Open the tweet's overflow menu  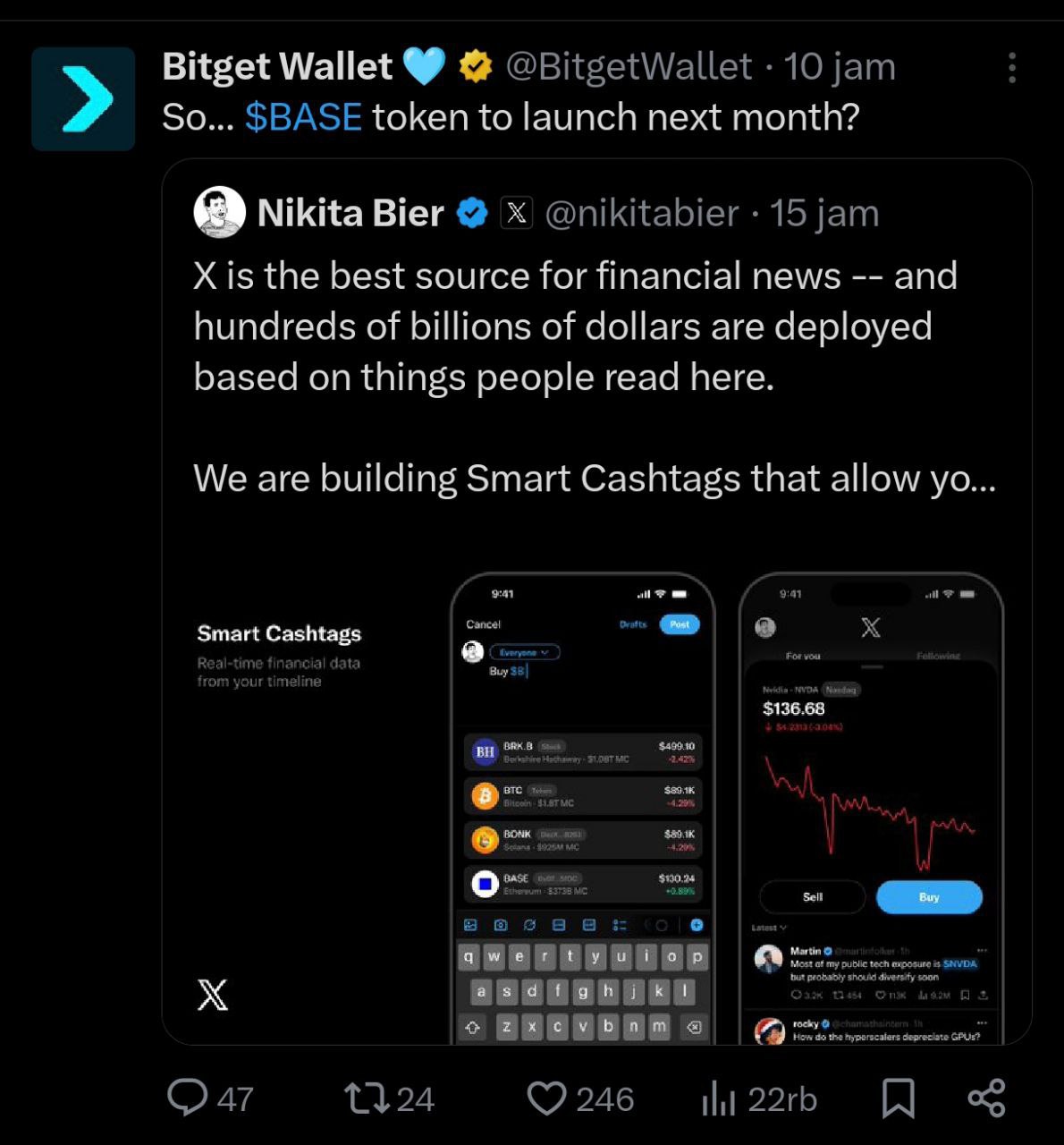(x=1011, y=68)
